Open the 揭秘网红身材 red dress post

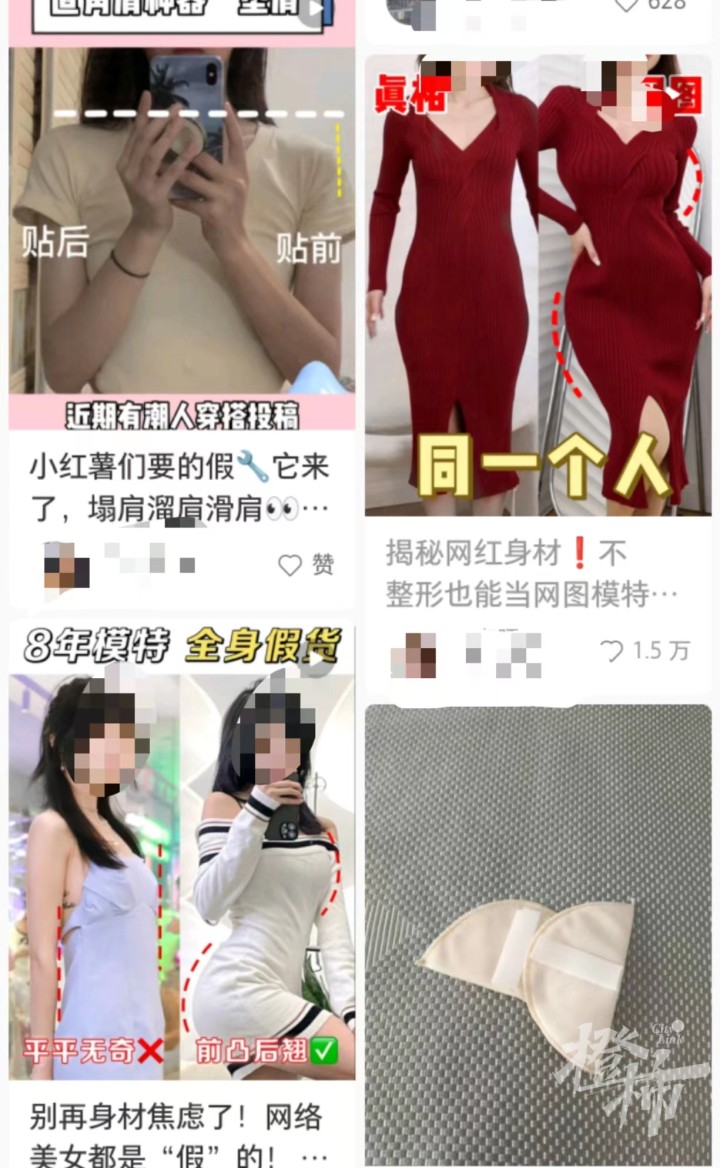[x=538, y=285]
